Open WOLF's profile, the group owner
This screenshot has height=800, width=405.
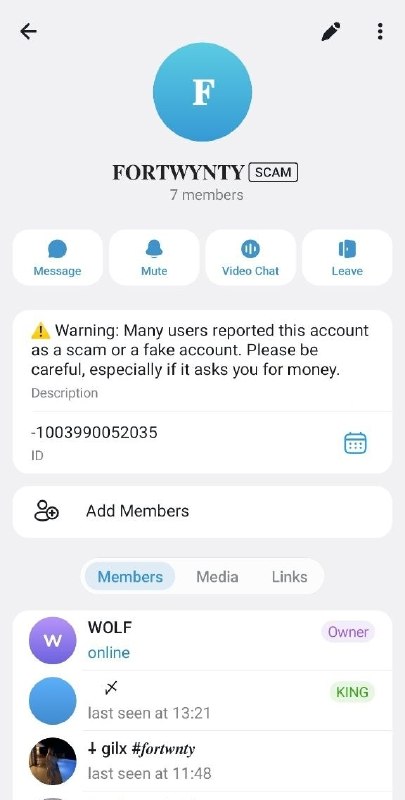[x=202, y=640]
